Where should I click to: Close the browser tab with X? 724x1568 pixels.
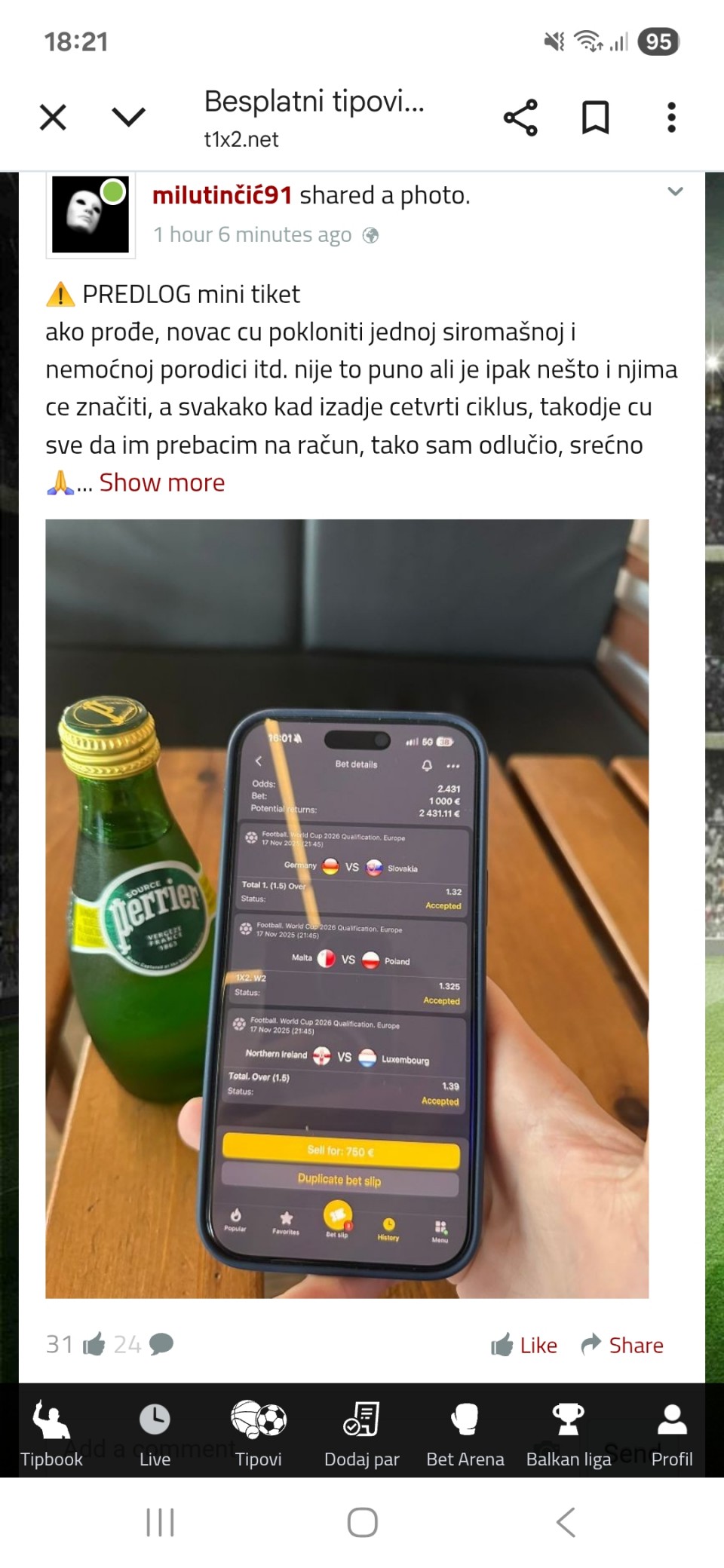[53, 118]
